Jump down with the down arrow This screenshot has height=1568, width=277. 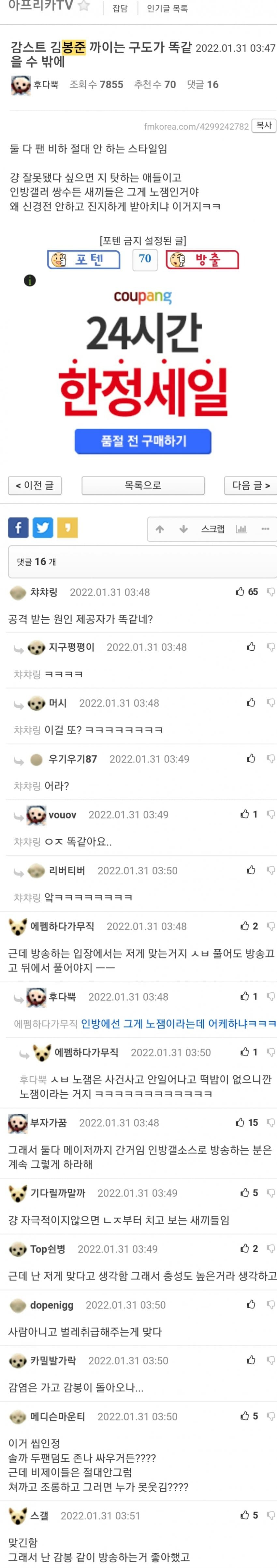183,529
